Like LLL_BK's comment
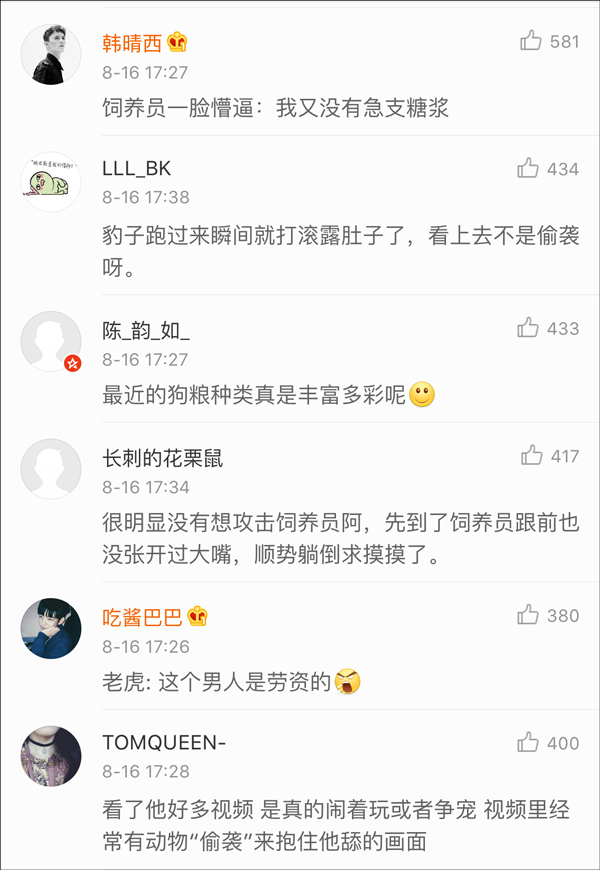Screen dimensions: 600x870 coord(528,169)
